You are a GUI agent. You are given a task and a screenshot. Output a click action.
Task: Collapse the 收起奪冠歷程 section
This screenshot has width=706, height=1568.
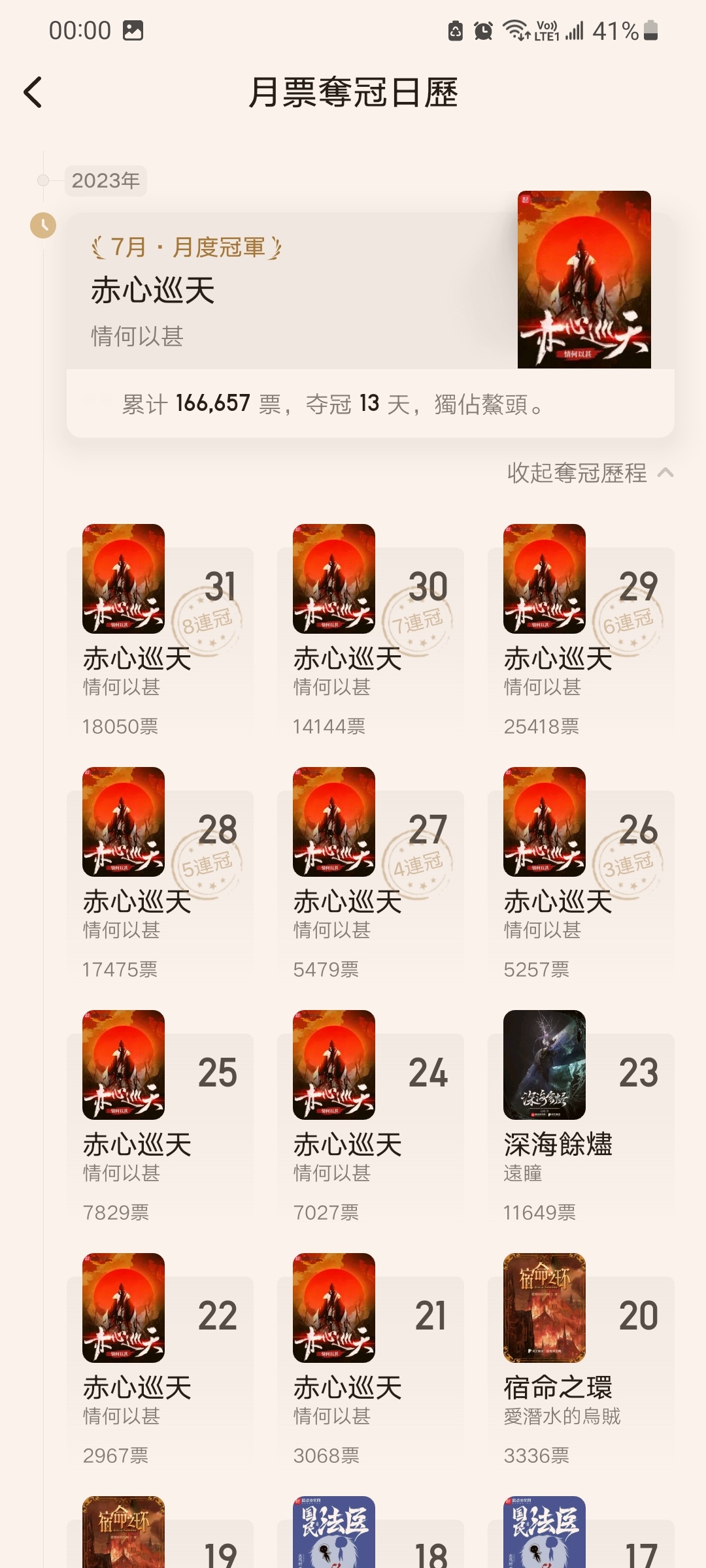point(590,473)
